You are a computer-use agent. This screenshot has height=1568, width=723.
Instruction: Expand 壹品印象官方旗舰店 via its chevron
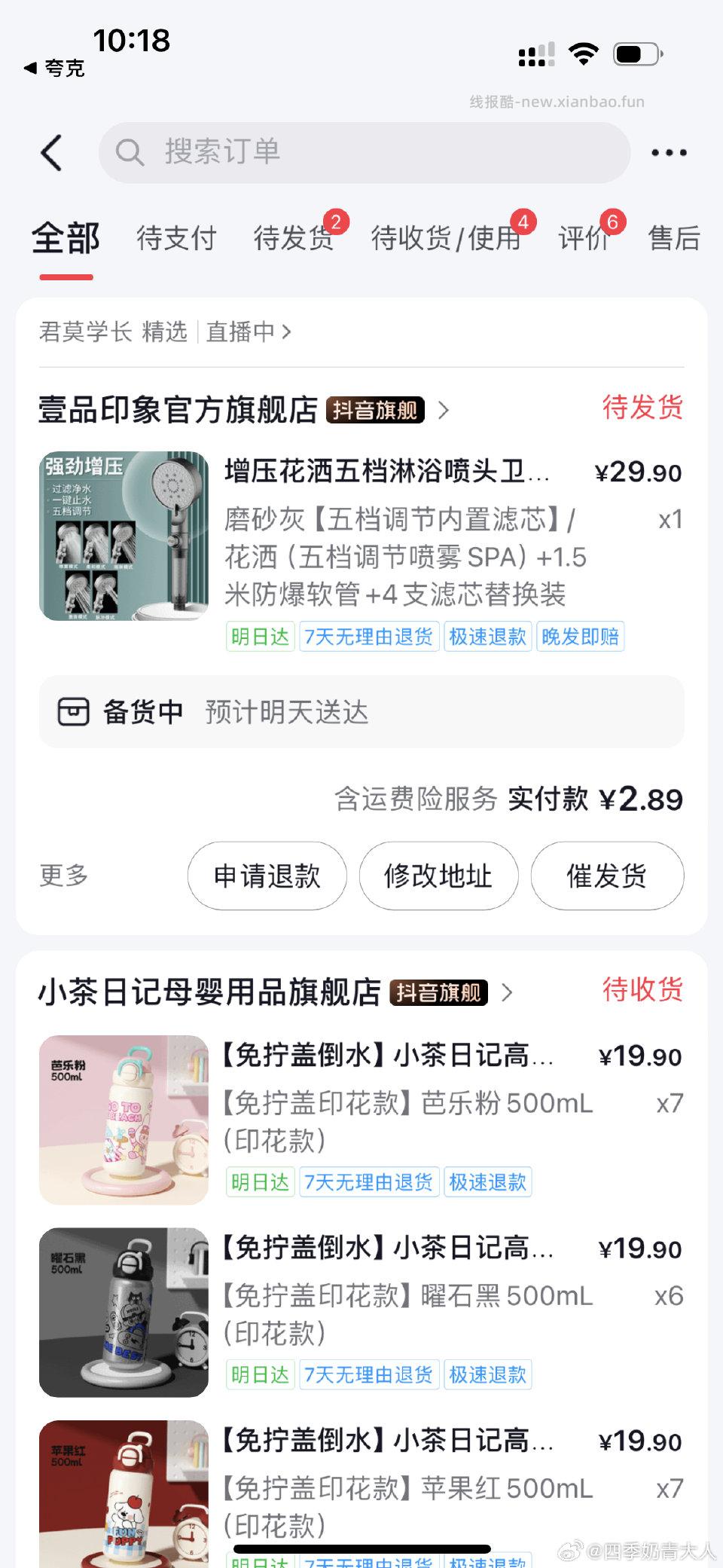(443, 411)
